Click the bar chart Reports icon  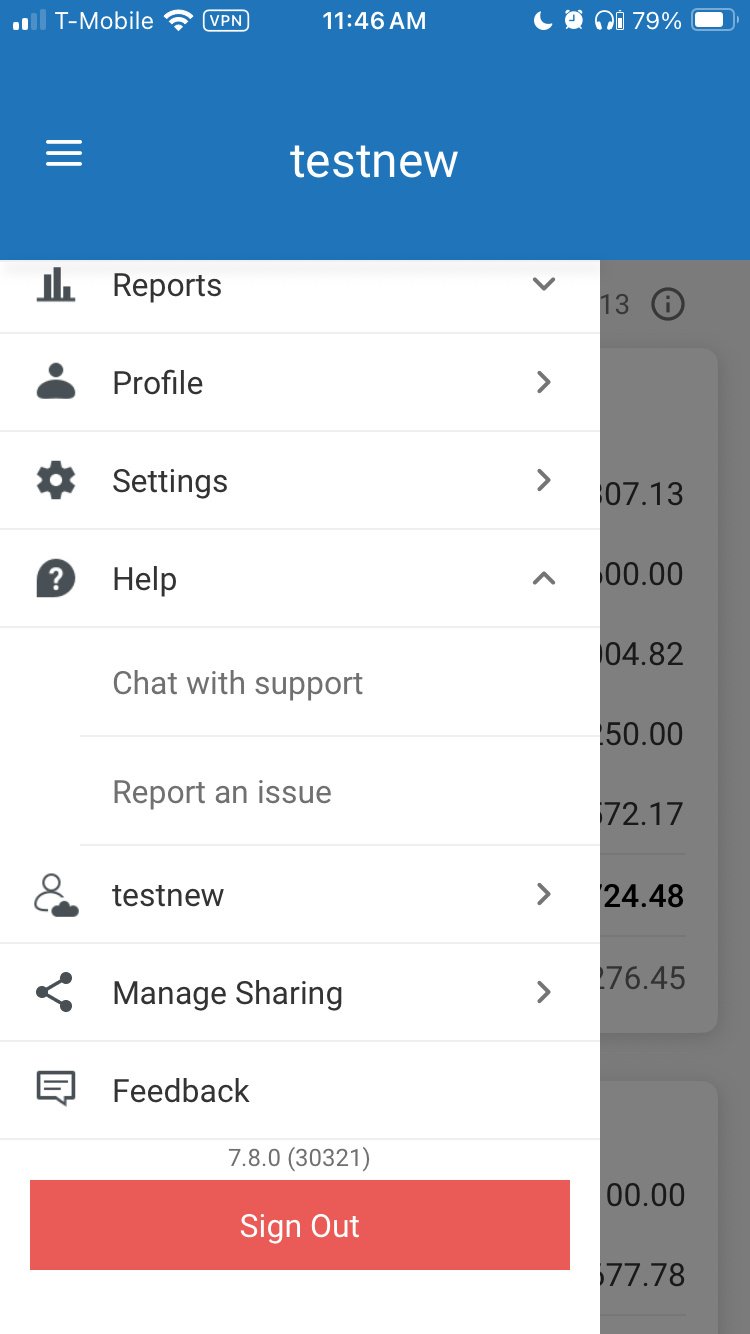coord(54,285)
